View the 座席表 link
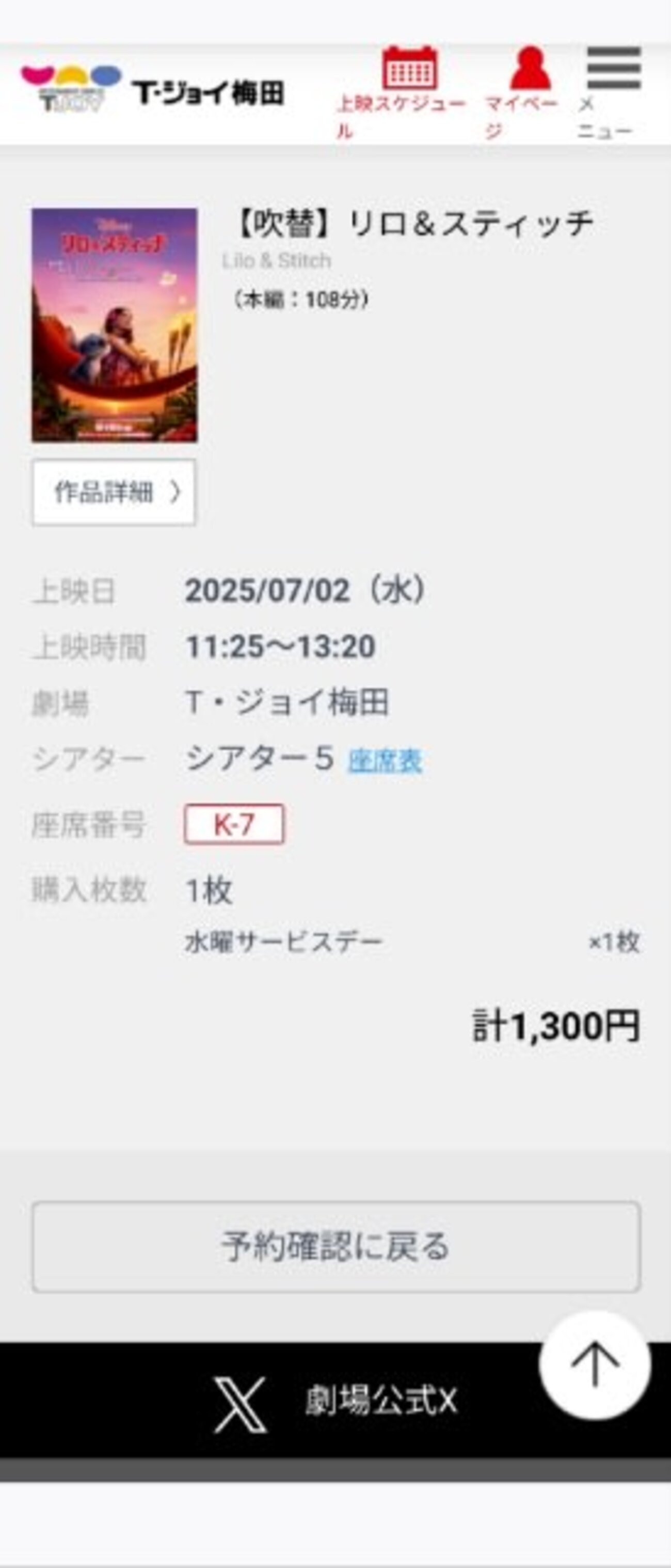The width and height of the screenshot is (671, 1568). coord(385,761)
